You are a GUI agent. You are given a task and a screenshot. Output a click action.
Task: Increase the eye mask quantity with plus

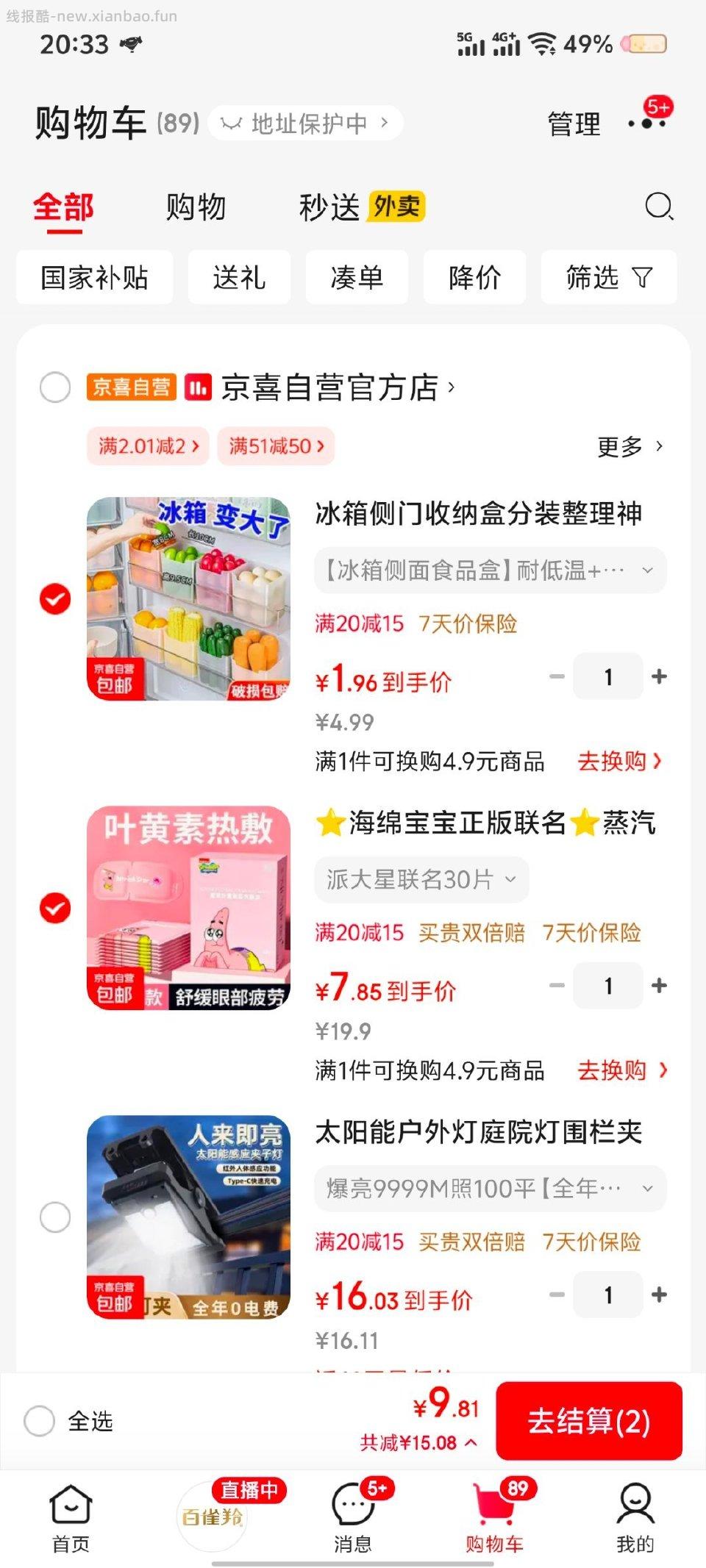(657, 986)
